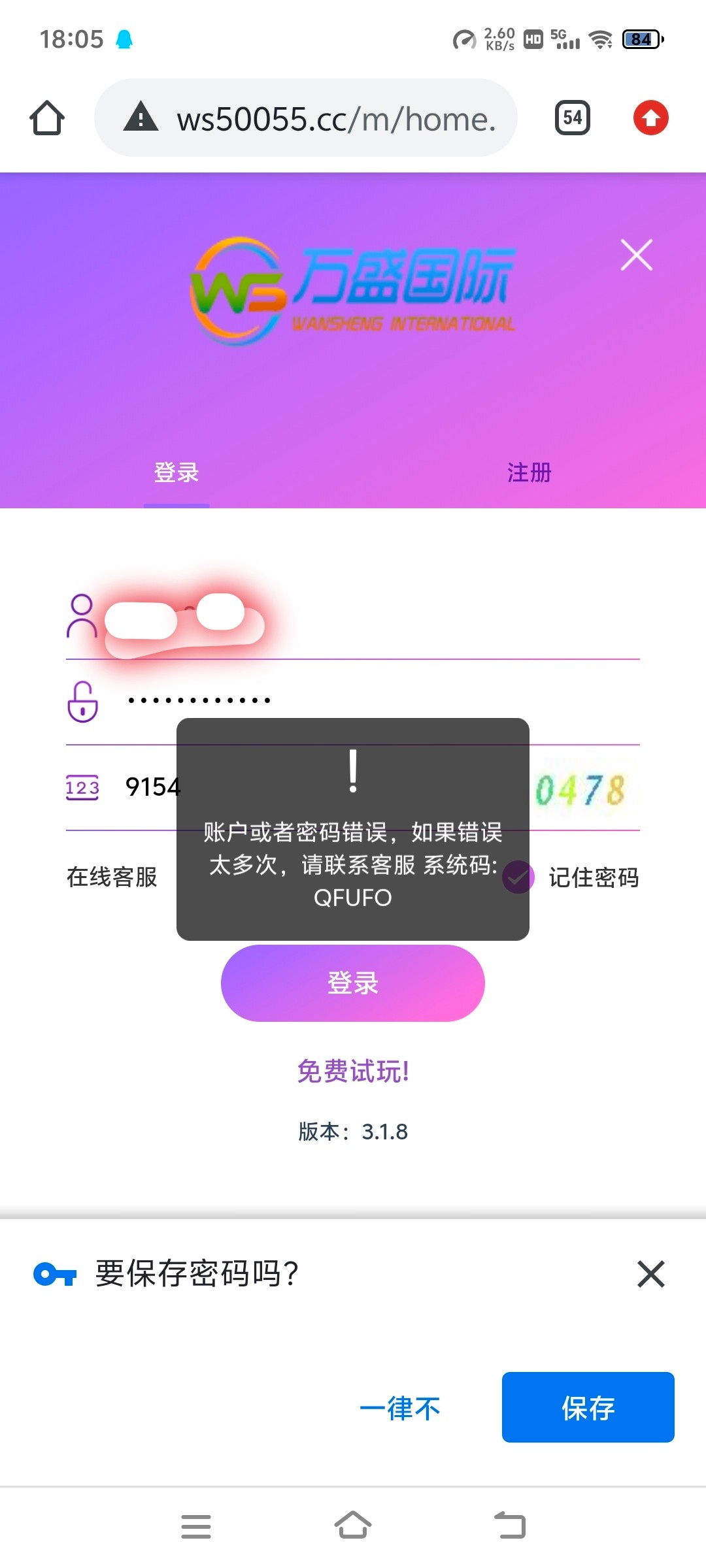This screenshot has height=1568, width=706.
Task: Select the 登录 login tab
Action: click(176, 472)
